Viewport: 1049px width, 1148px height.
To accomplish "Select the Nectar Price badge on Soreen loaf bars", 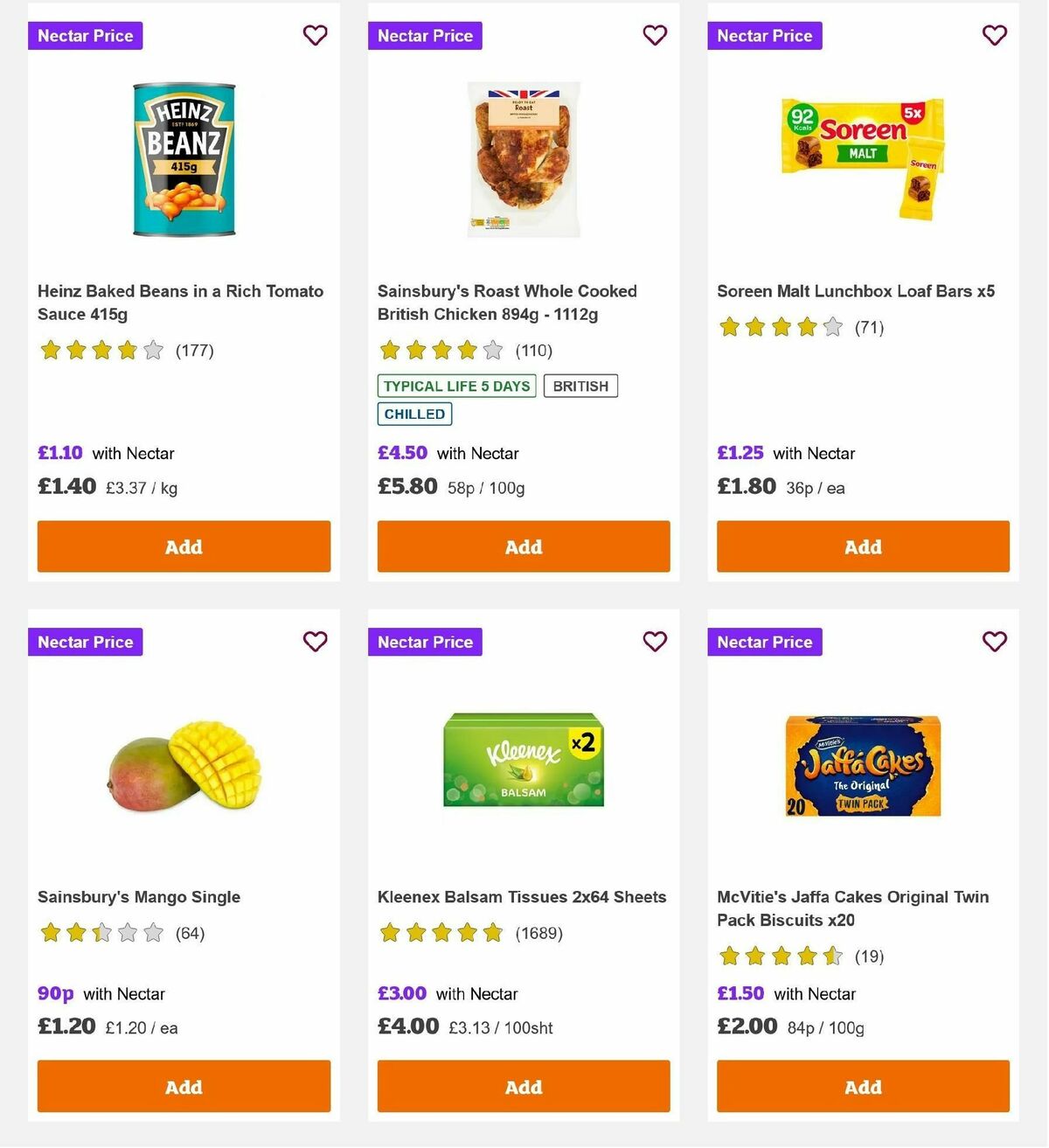I will [765, 36].
